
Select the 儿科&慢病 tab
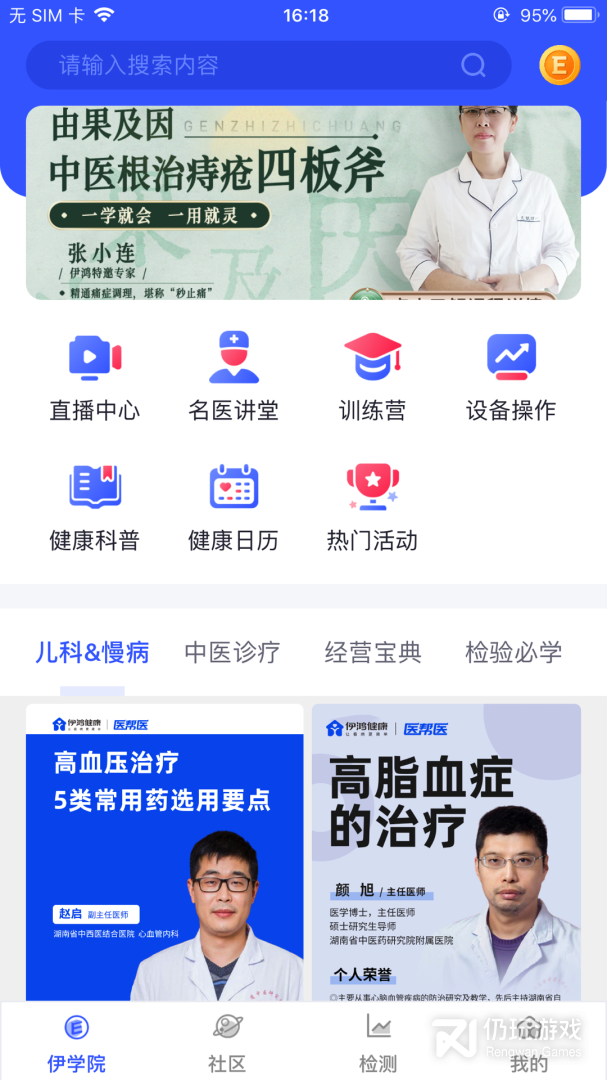tap(92, 653)
